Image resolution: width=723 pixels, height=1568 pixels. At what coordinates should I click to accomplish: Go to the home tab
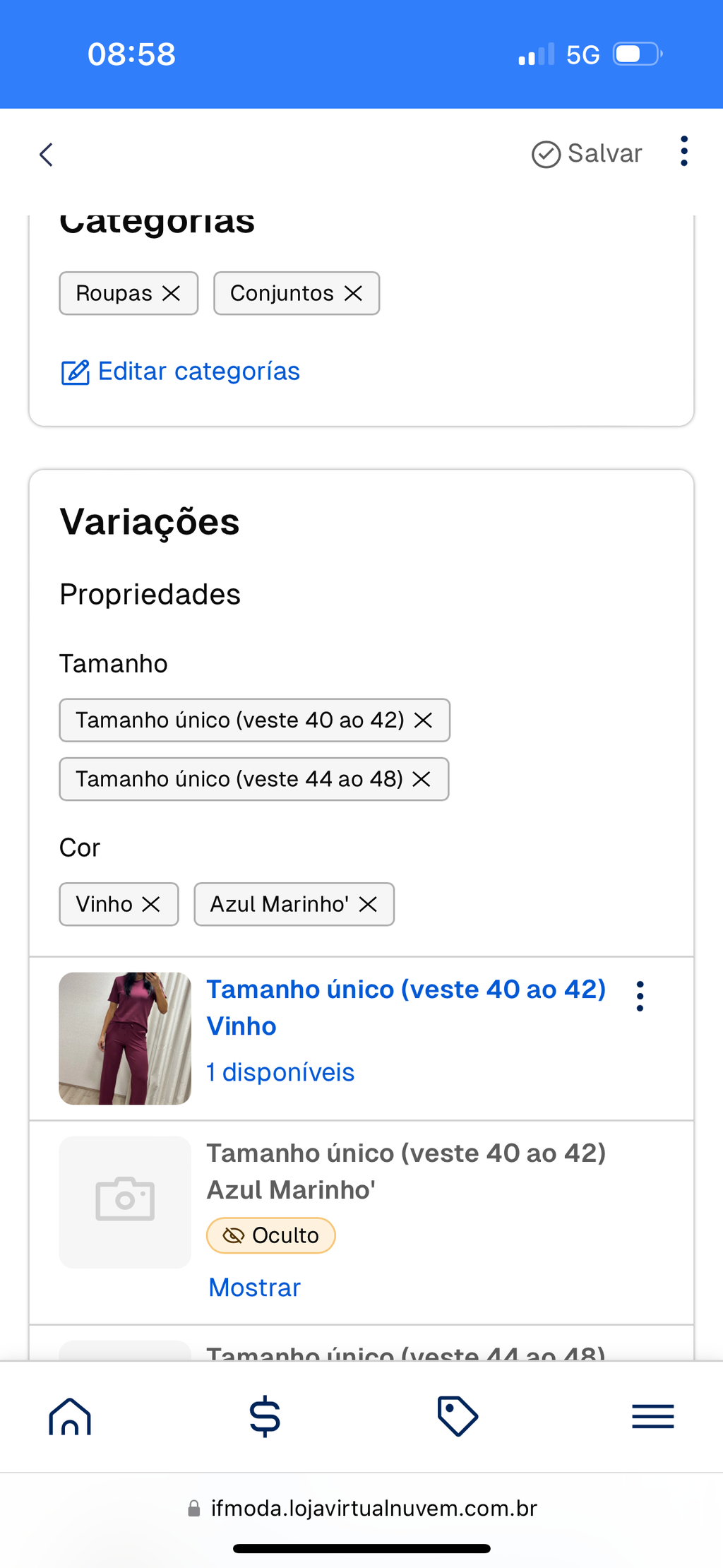point(70,1417)
